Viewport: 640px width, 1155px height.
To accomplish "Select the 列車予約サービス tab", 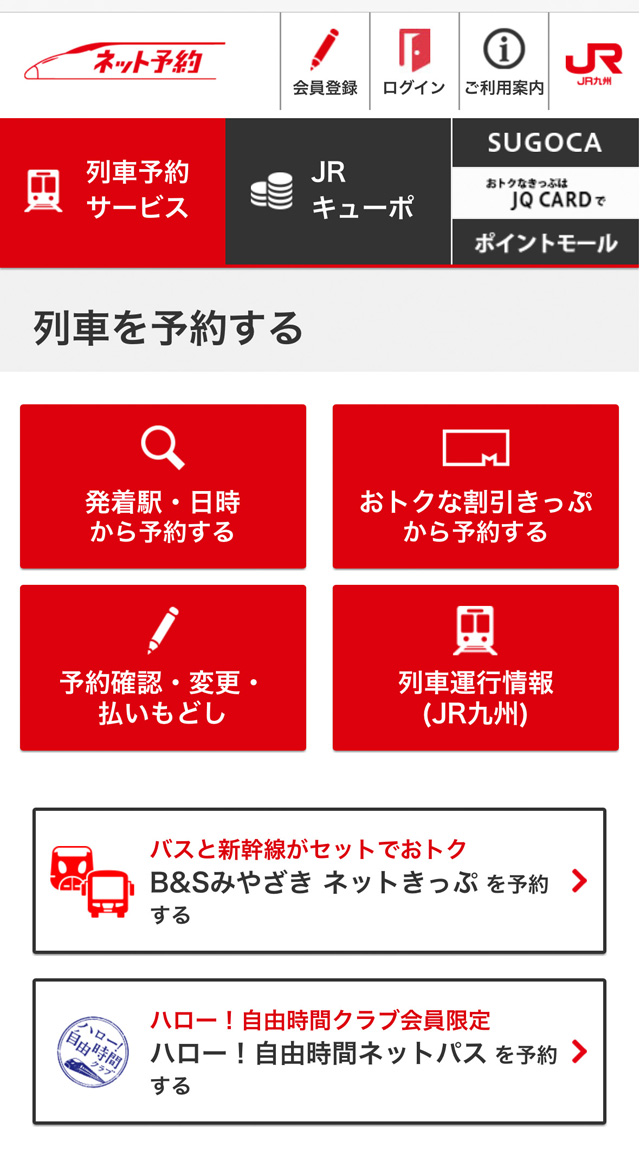I will coord(113,191).
